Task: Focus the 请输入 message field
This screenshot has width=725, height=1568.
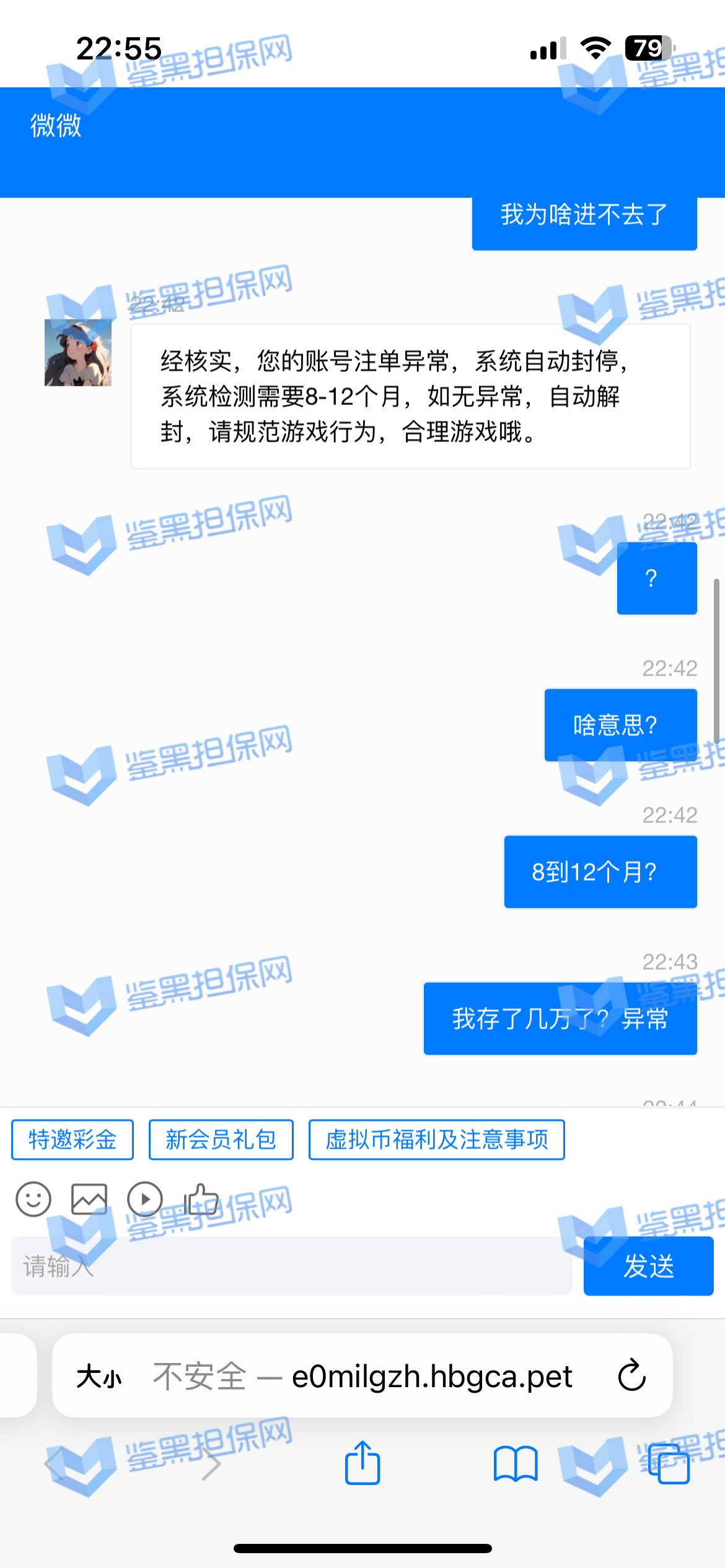Action: click(x=291, y=1266)
